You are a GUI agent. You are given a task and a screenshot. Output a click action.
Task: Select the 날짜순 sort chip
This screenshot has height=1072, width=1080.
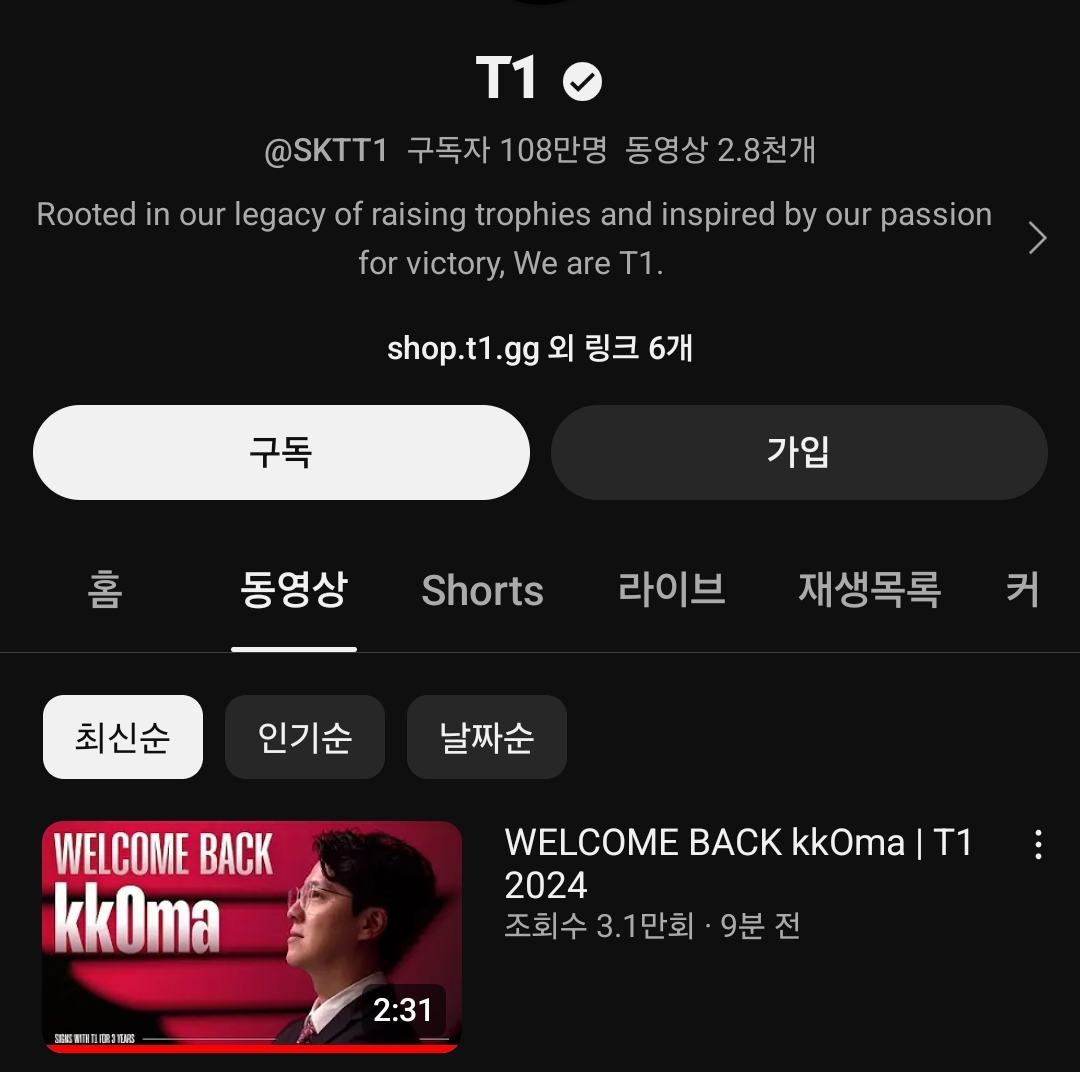click(487, 737)
